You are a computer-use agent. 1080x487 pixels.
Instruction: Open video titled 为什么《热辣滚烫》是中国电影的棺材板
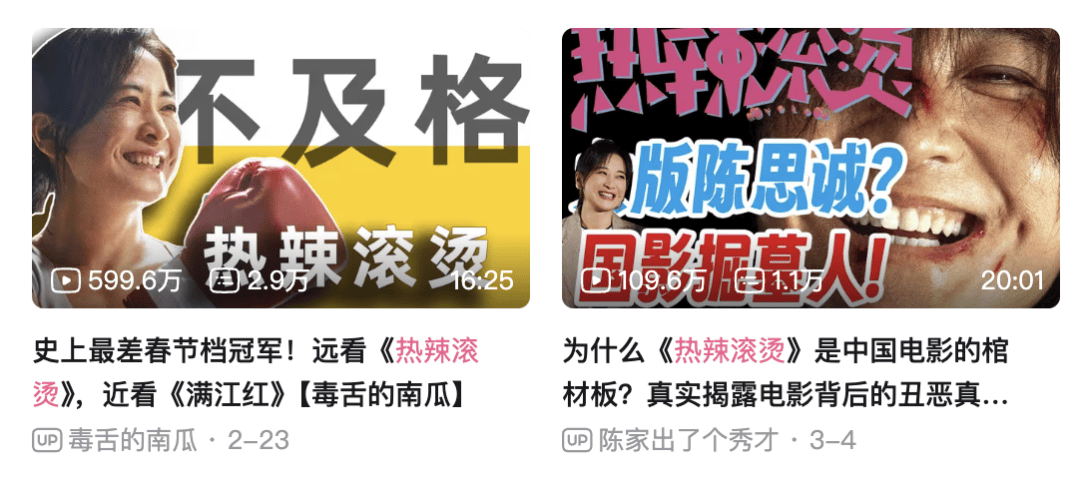tap(785, 373)
